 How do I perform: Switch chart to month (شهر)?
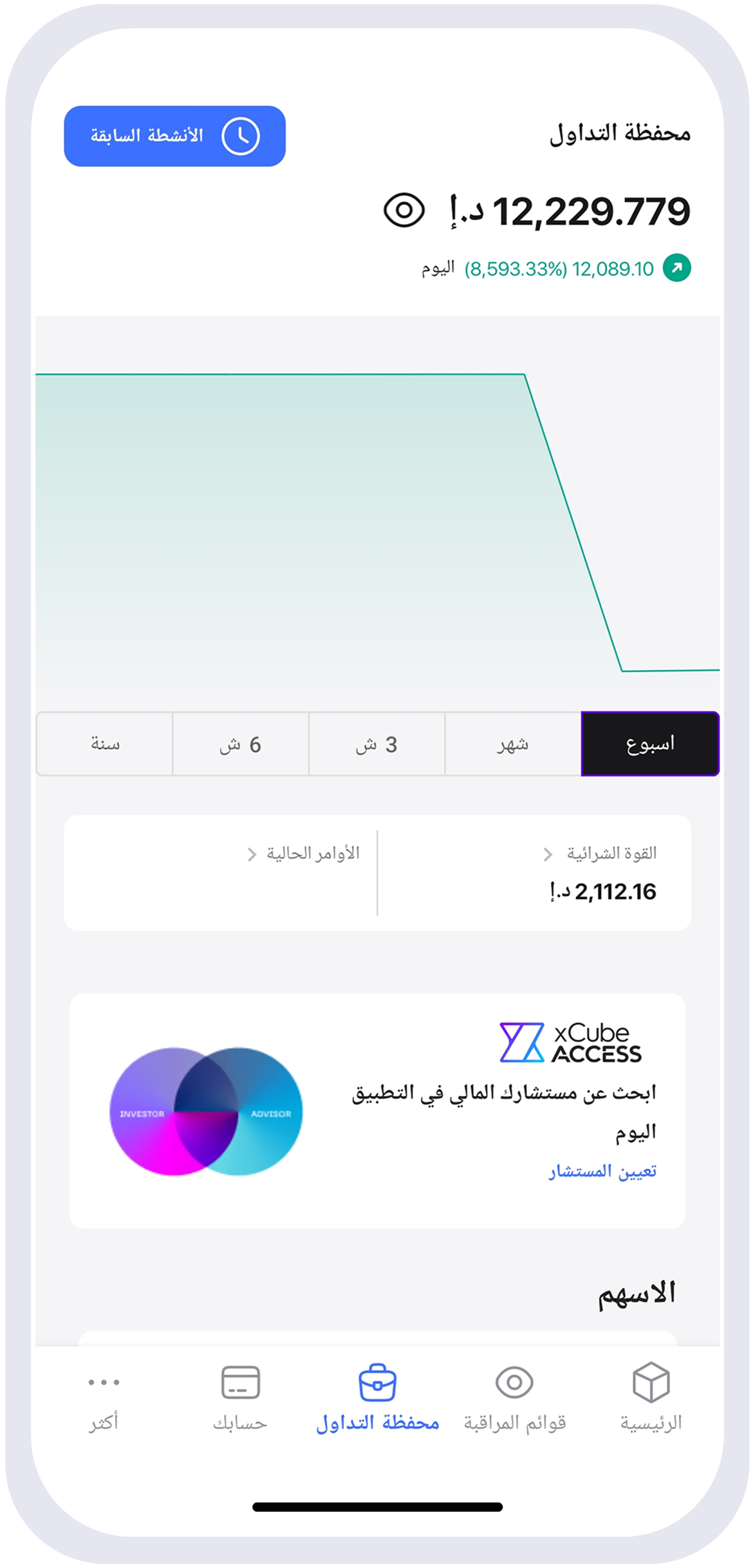pyautogui.click(x=512, y=744)
